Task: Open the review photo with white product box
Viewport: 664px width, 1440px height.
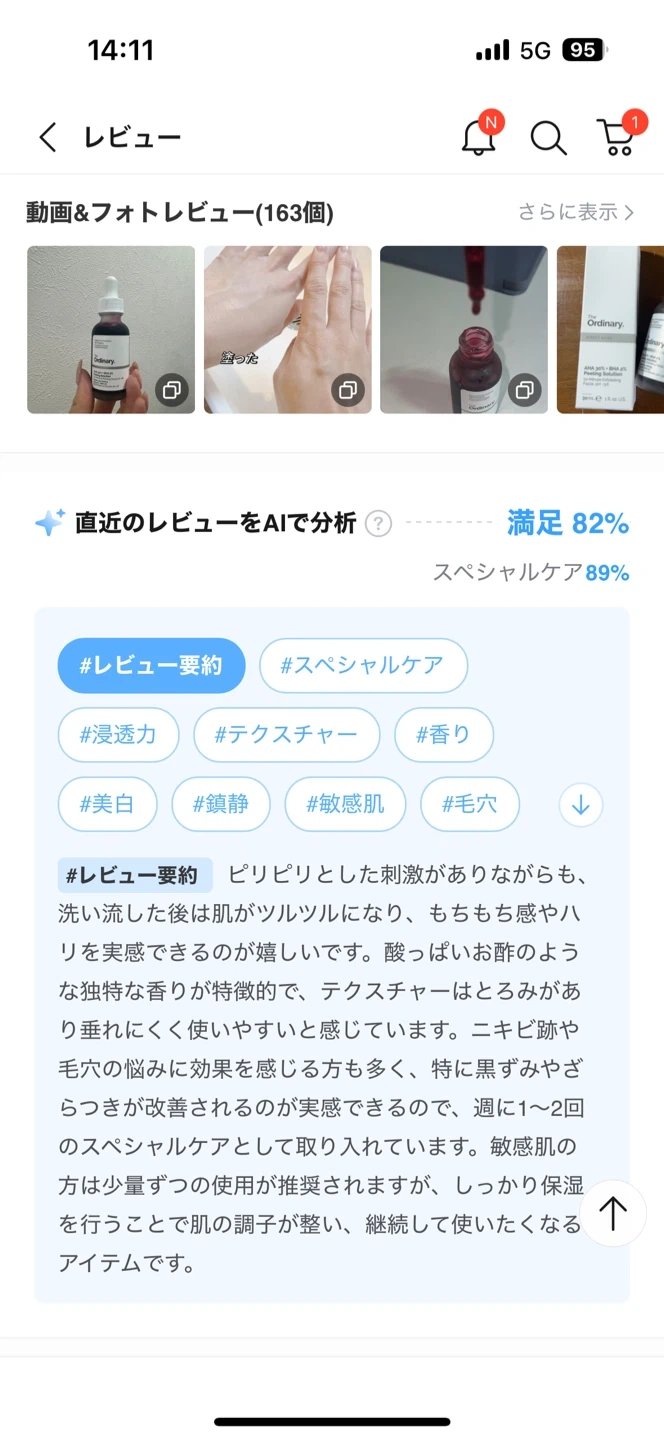Action: coord(610,330)
